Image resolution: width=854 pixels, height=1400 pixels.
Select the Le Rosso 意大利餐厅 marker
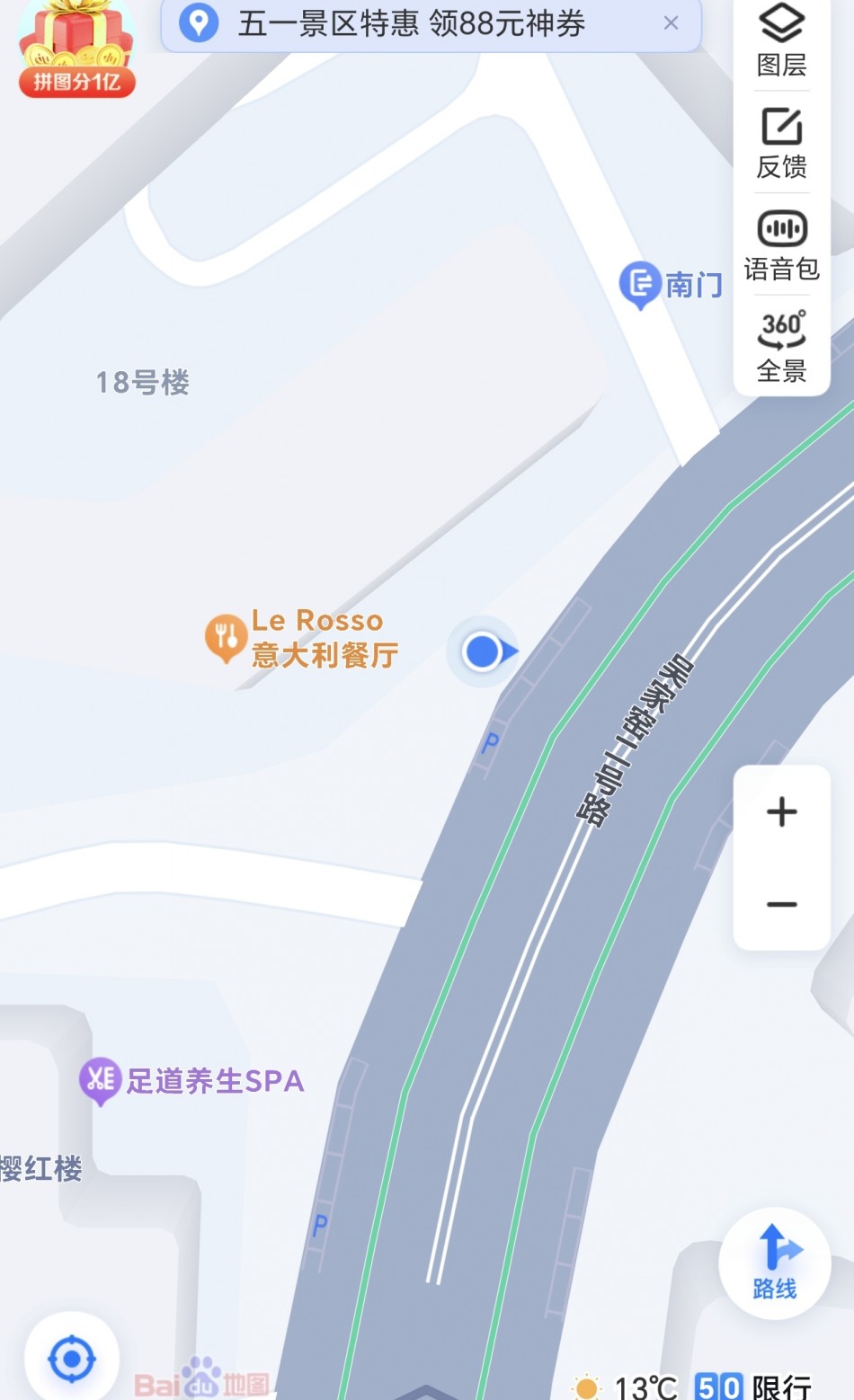tap(302, 638)
